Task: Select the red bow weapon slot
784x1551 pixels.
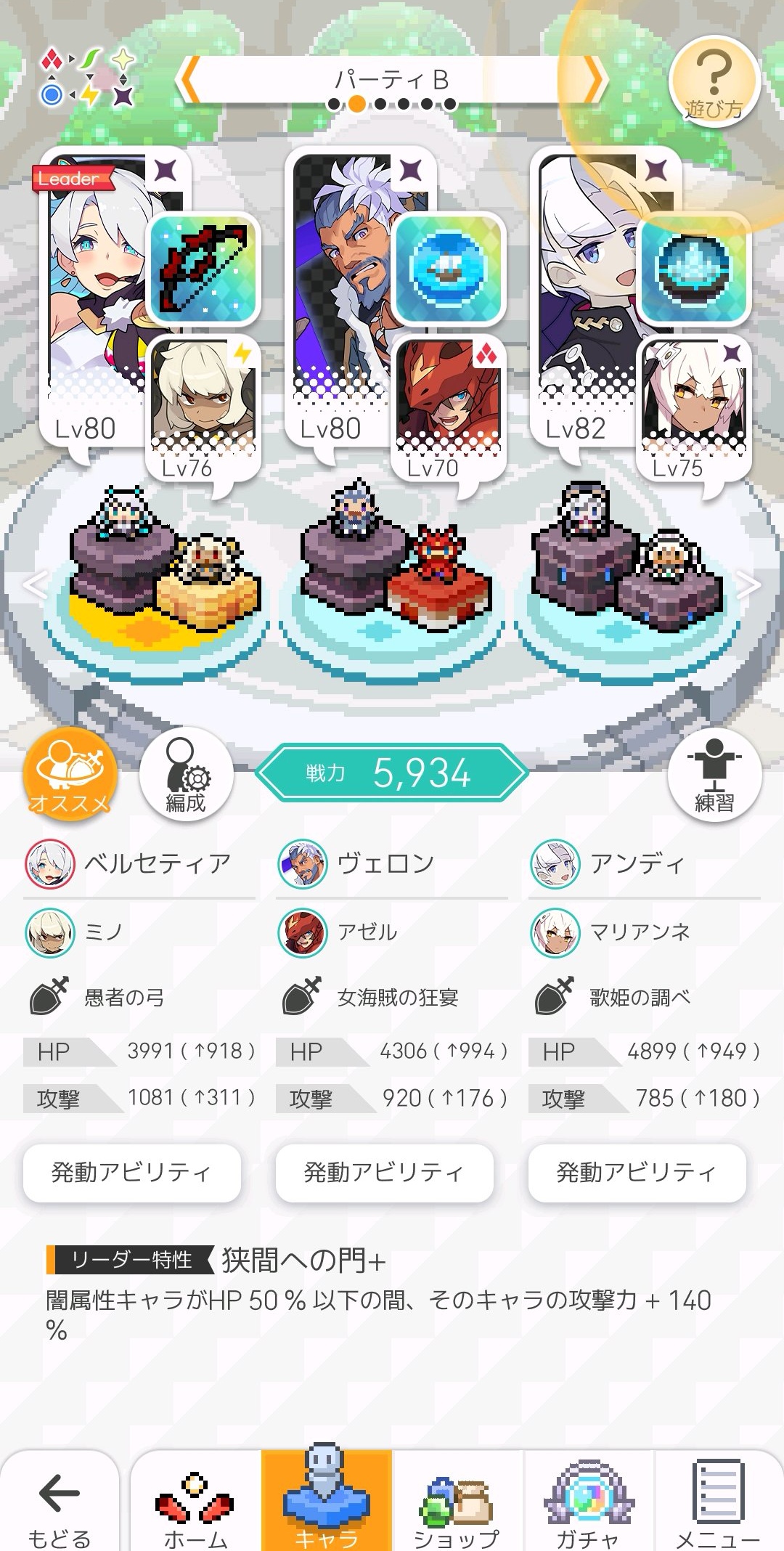Action: pyautogui.click(x=203, y=269)
